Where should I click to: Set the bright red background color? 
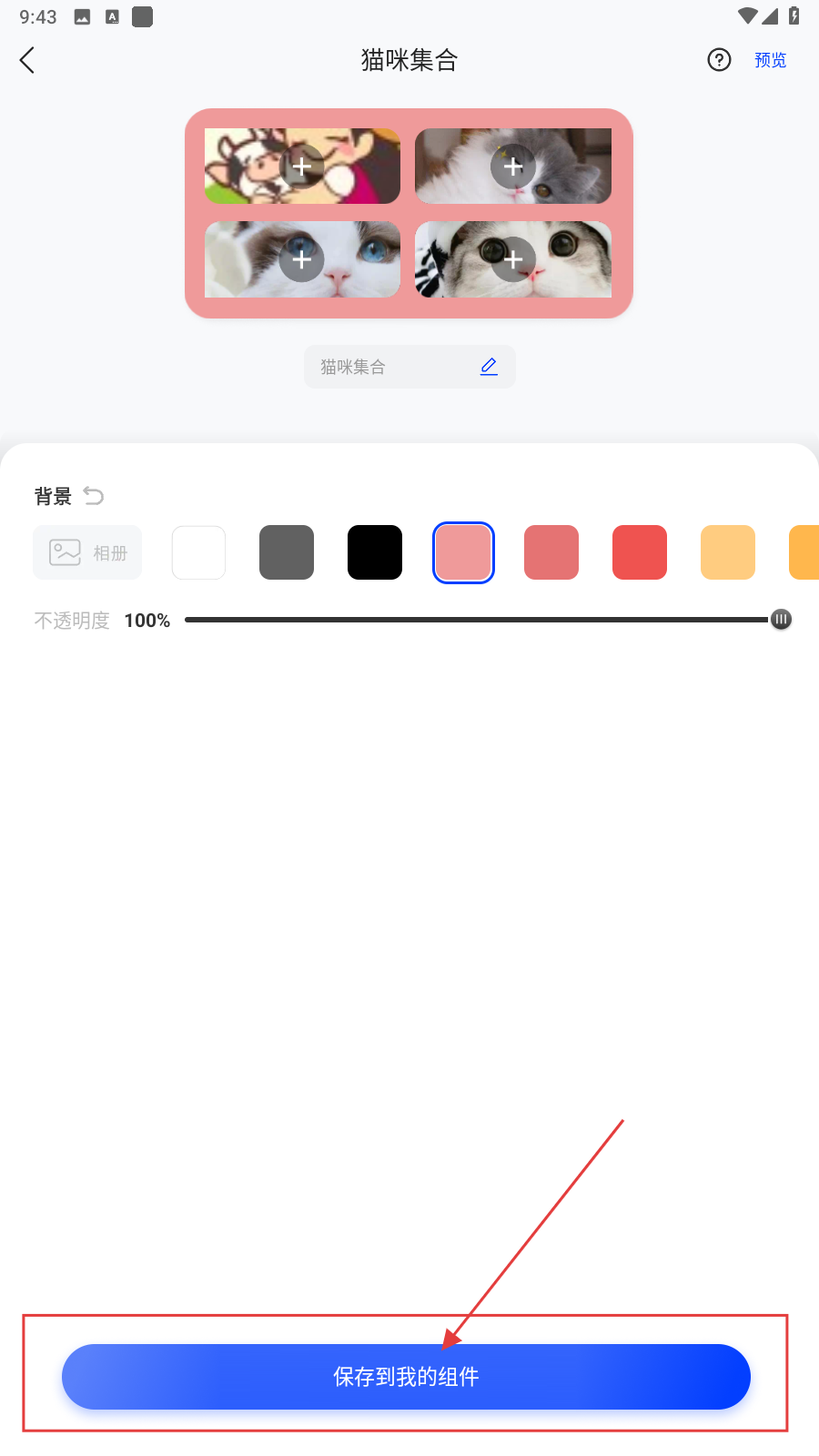640,552
